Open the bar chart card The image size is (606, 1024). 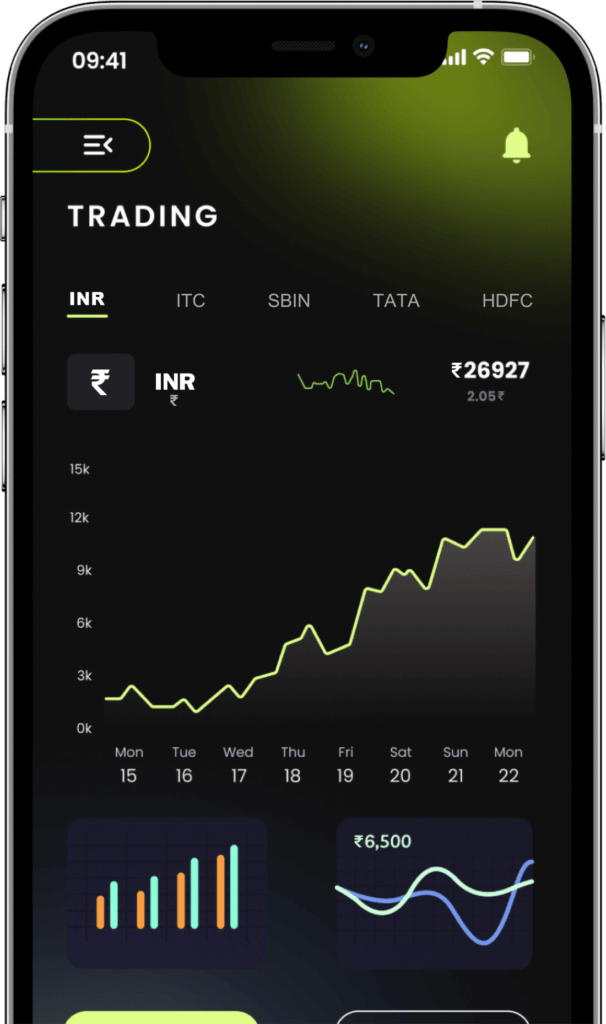click(x=167, y=892)
